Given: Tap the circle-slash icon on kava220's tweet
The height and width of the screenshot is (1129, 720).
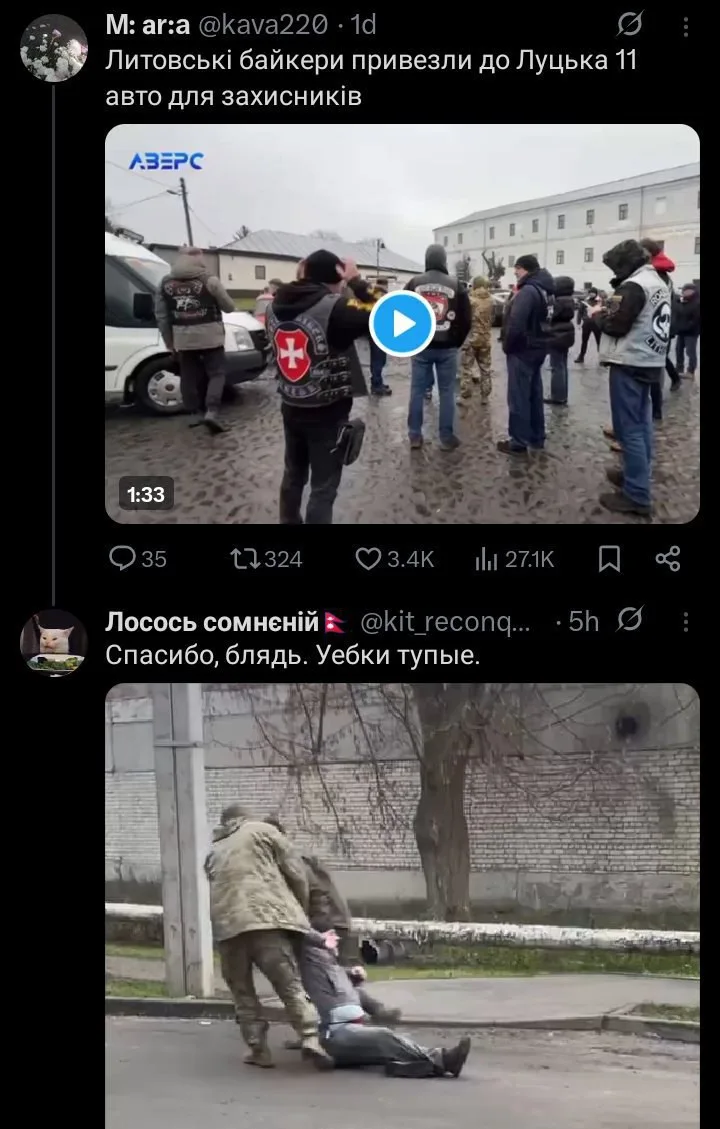Looking at the screenshot, I should [x=631, y=25].
